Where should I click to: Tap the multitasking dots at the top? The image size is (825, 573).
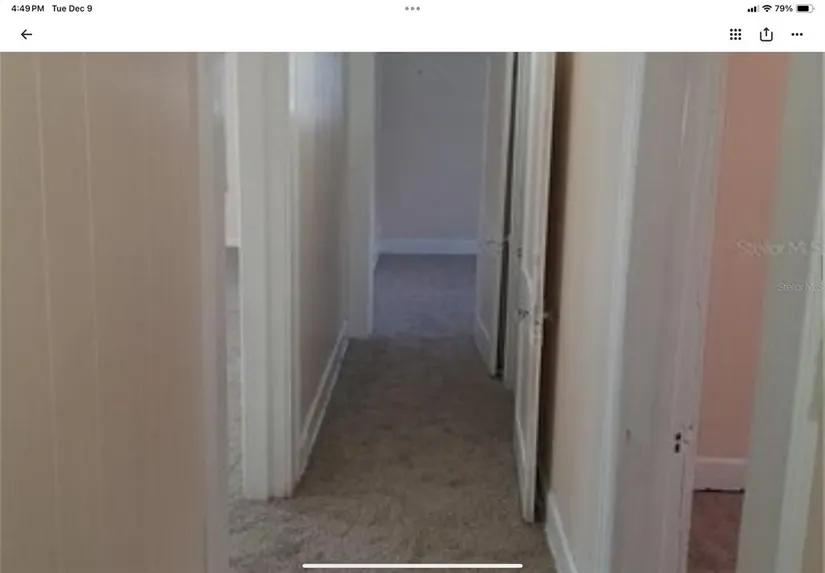[412, 8]
